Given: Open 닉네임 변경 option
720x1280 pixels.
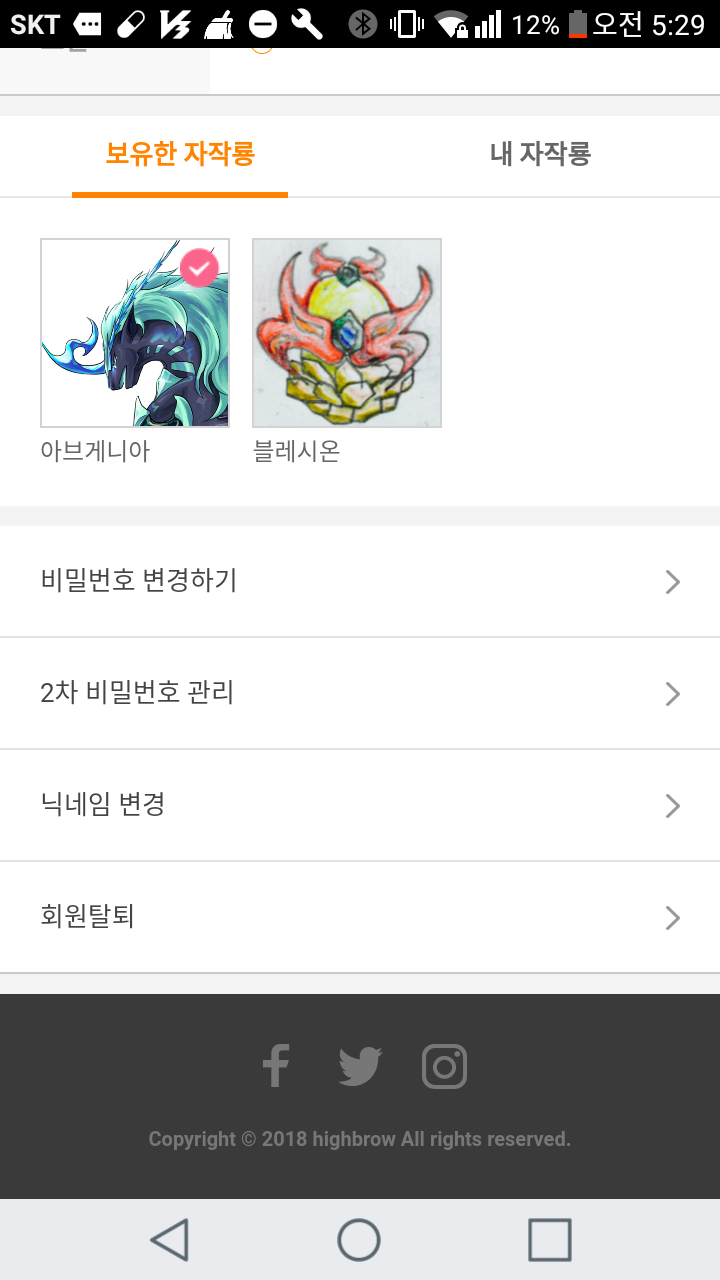Looking at the screenshot, I should click(360, 805).
